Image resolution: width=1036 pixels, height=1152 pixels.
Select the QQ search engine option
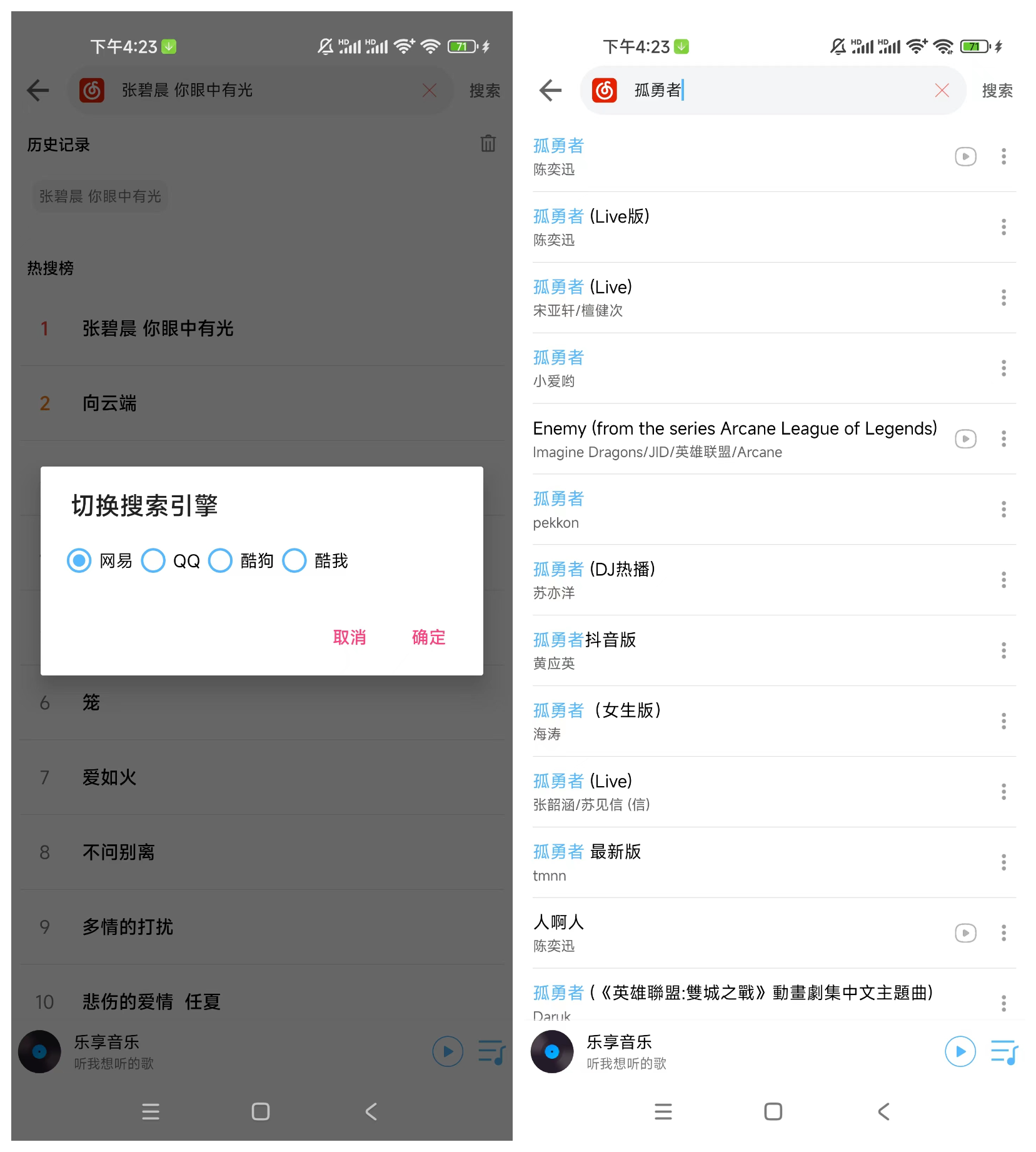coord(153,561)
